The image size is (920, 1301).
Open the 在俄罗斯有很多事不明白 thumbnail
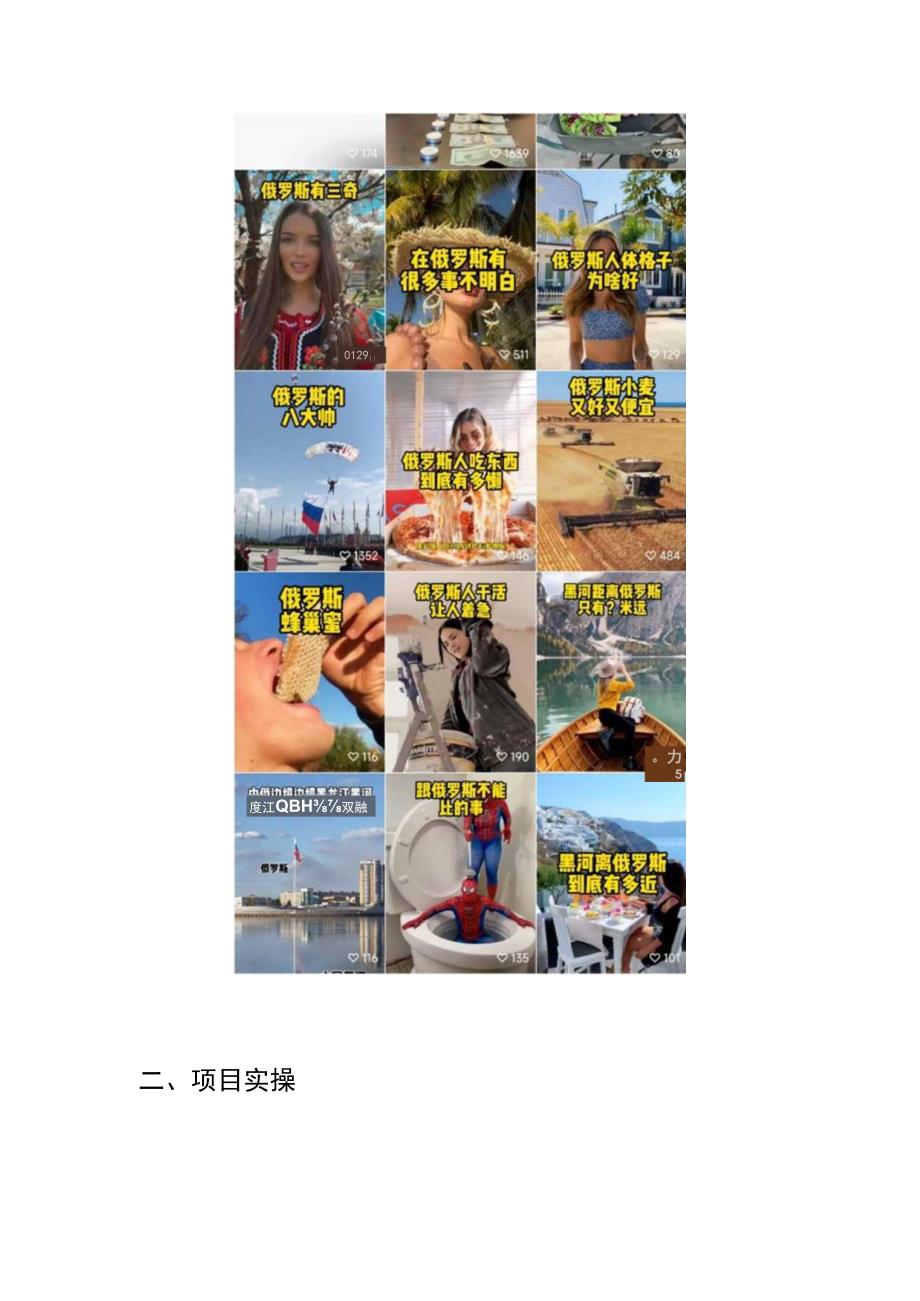tap(460, 268)
